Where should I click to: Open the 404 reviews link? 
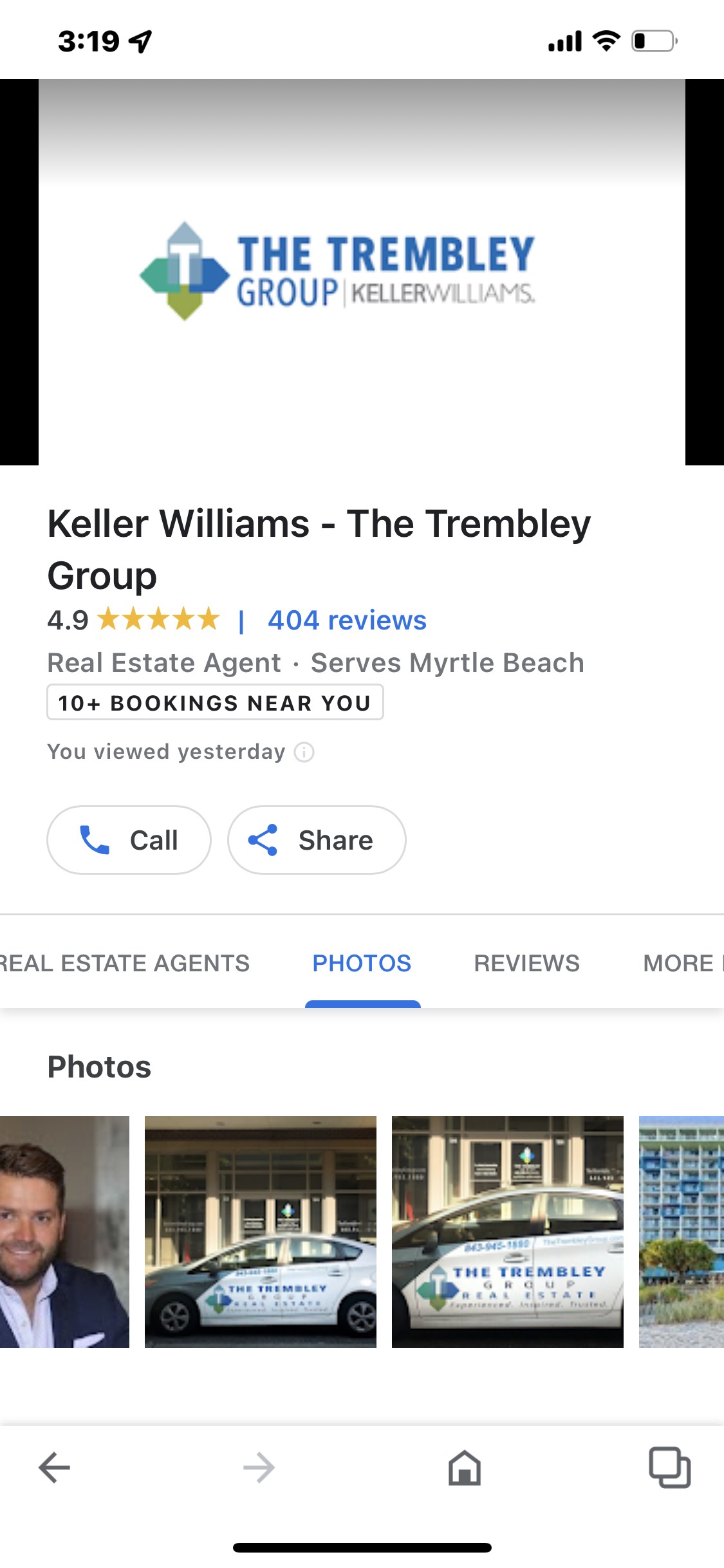[x=347, y=621]
